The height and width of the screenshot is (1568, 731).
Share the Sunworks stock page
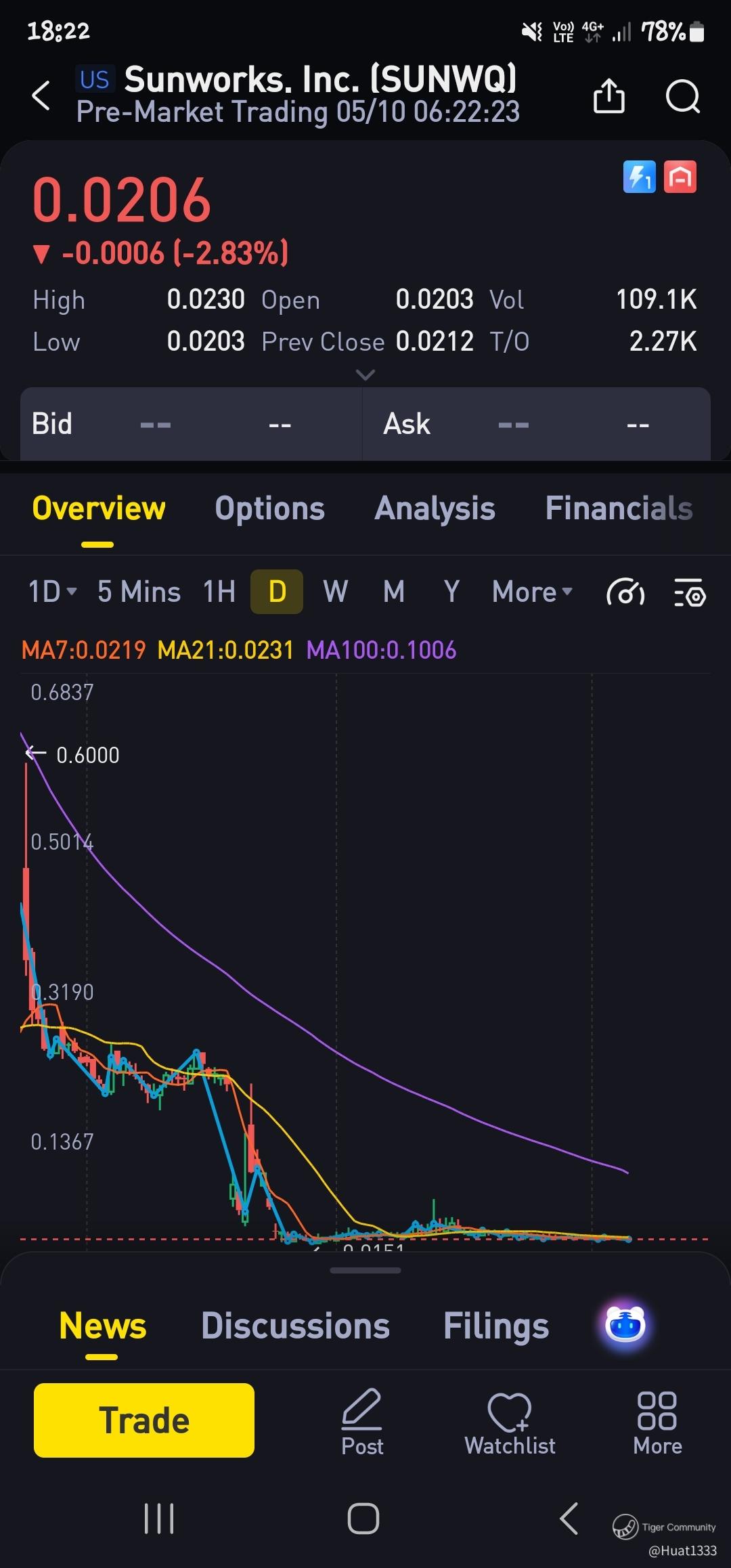[x=608, y=95]
